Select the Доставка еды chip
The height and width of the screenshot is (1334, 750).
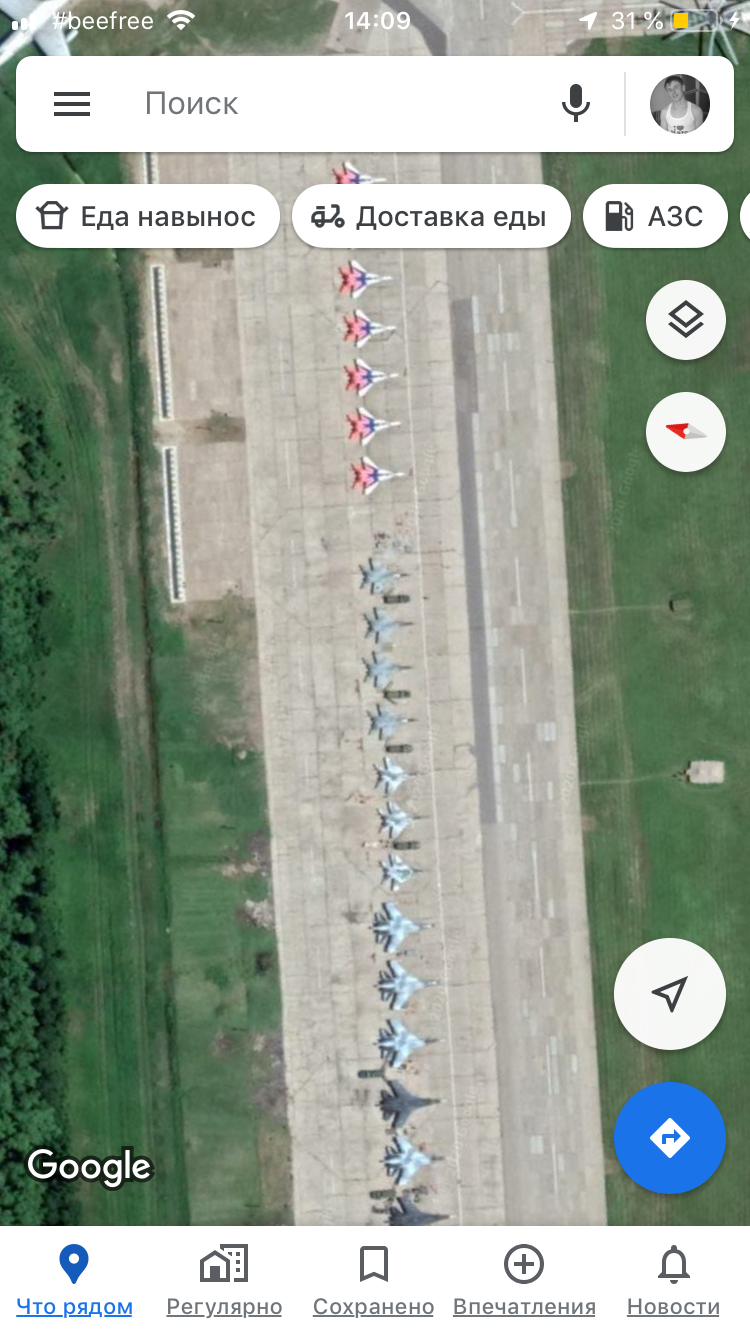pos(431,216)
